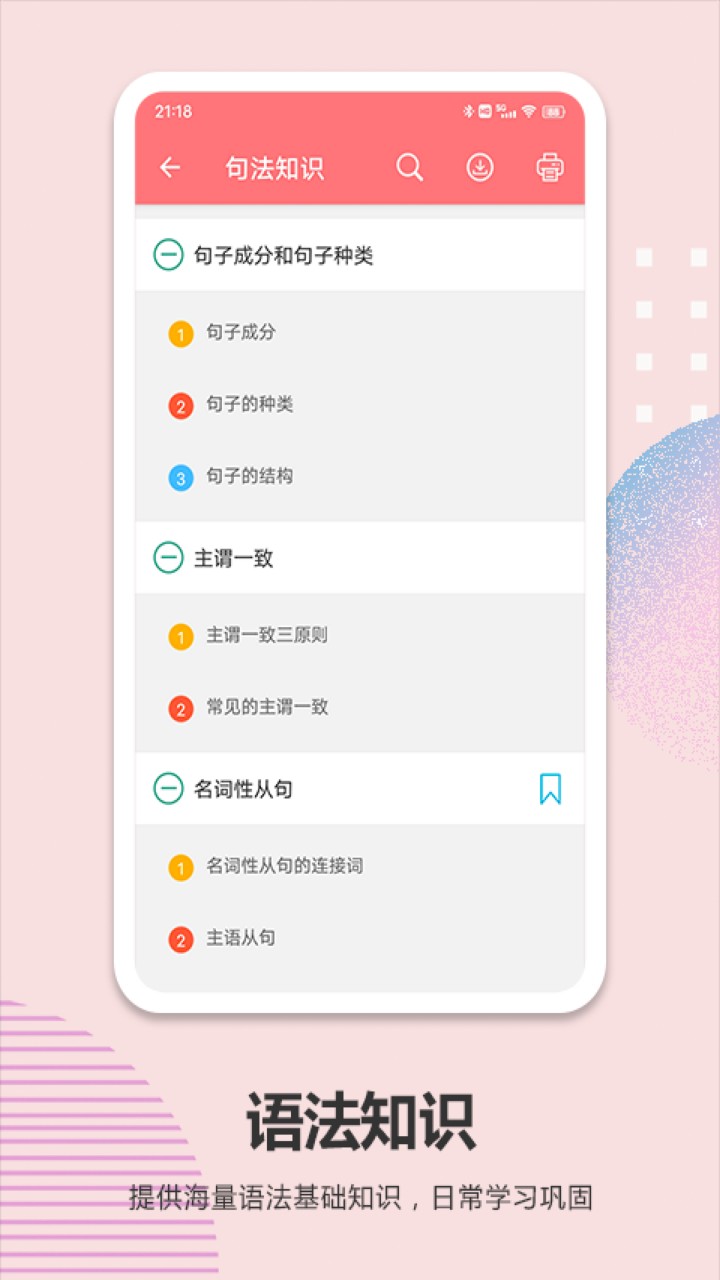The width and height of the screenshot is (720, 1280).
Task: Open the search icon in the top bar
Action: coord(409,167)
